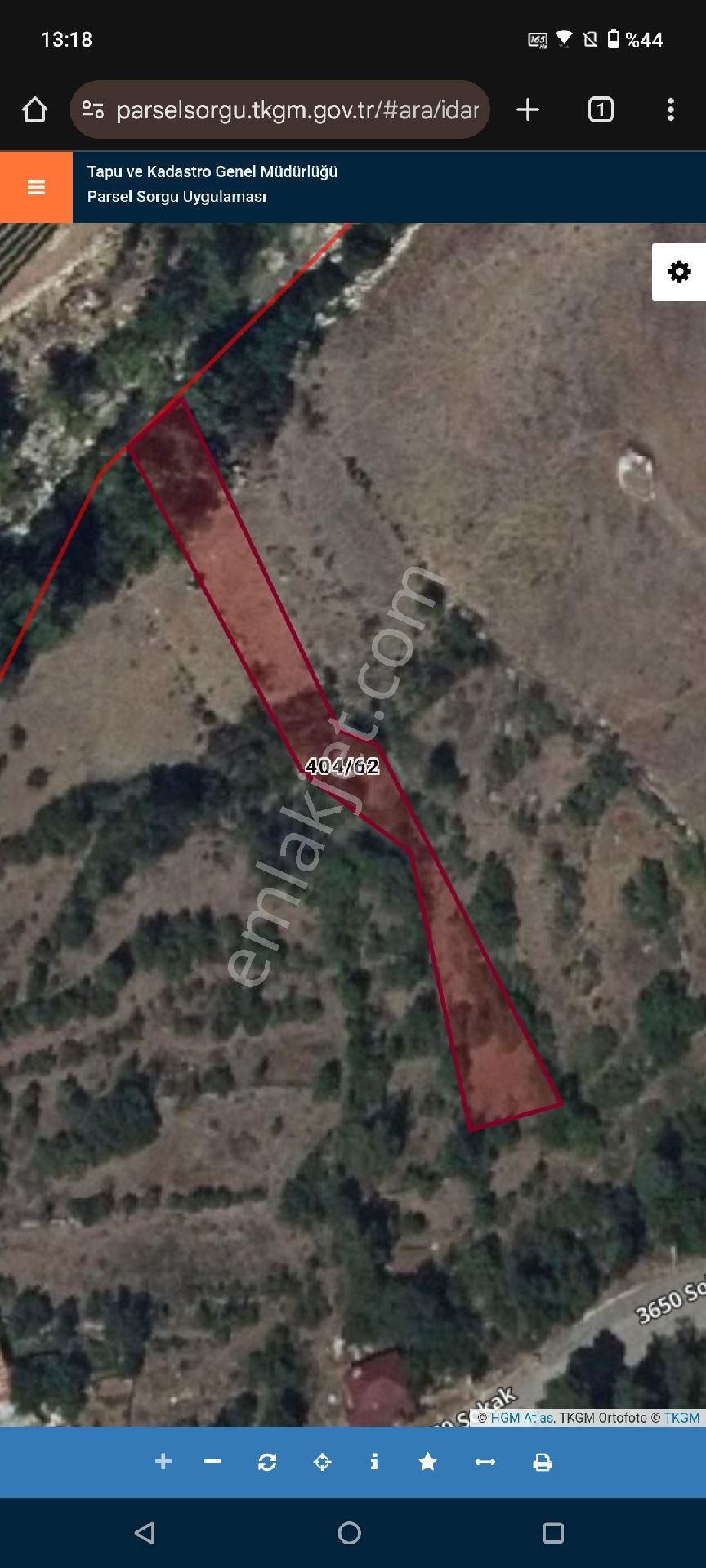Open the orange hamburger menu

[x=36, y=187]
